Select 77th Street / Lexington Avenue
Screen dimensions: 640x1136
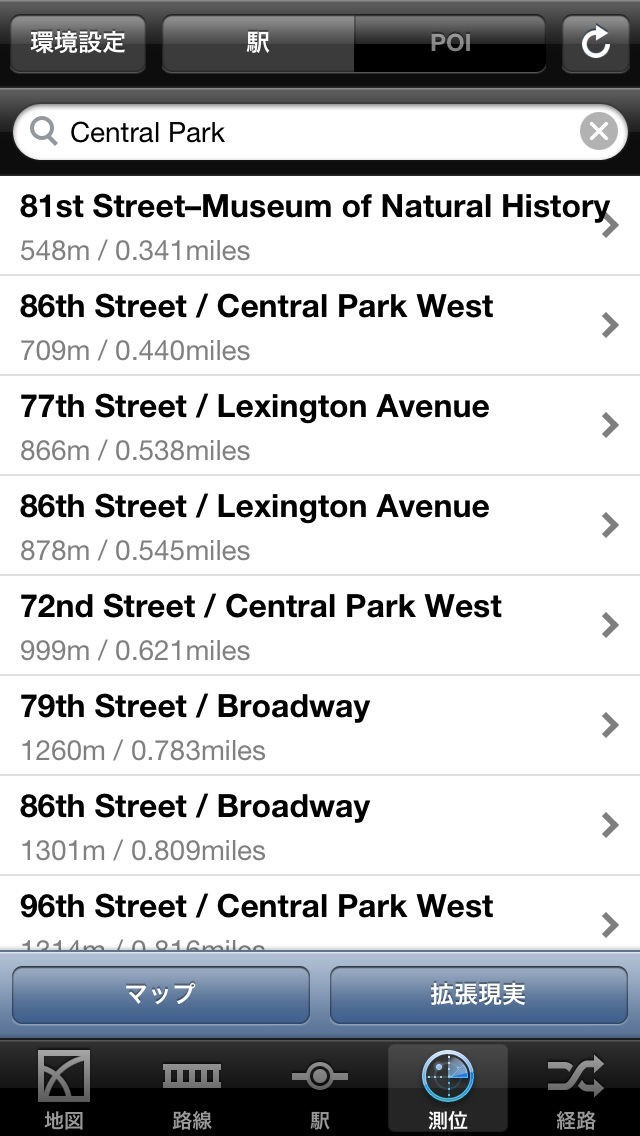tap(320, 426)
